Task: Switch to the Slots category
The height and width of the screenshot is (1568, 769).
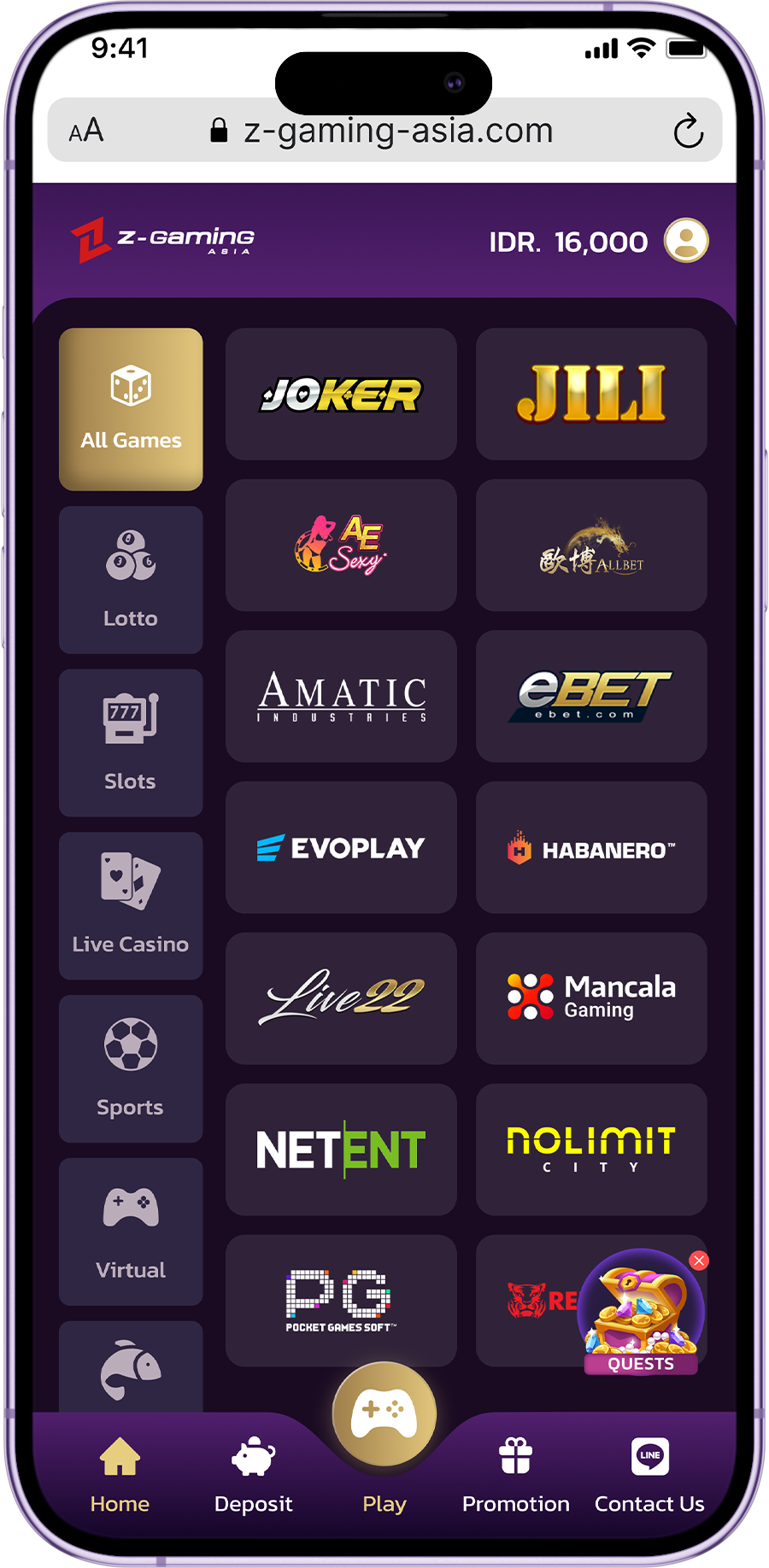Action: (131, 742)
